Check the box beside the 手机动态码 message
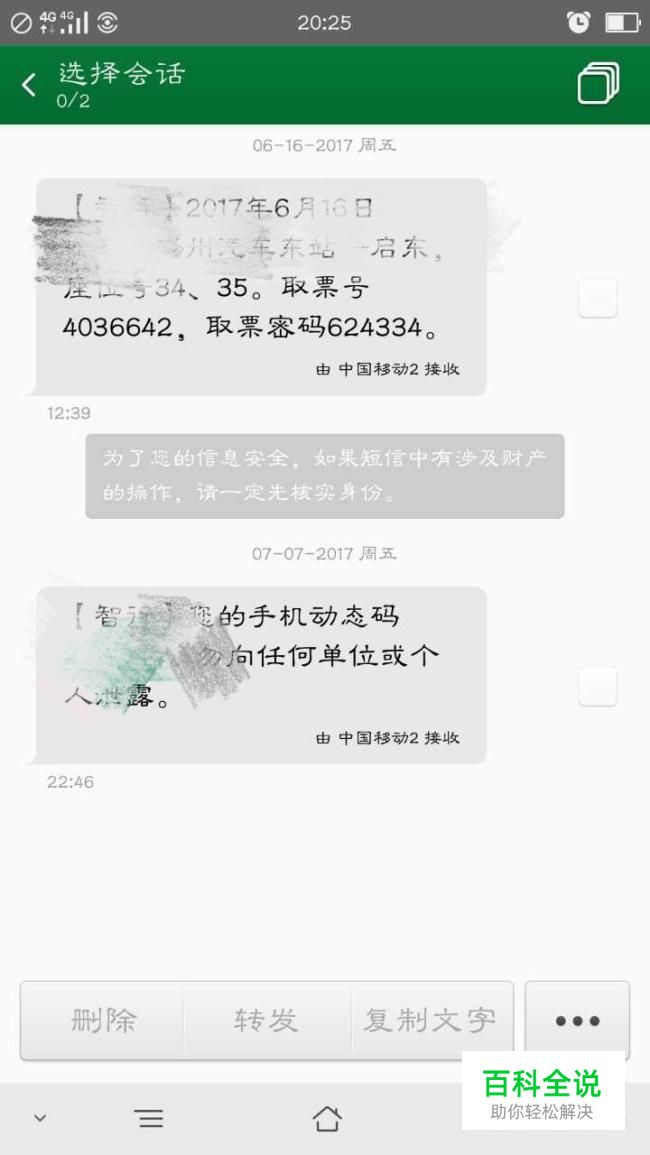Viewport: 650px width, 1155px height. 598,687
